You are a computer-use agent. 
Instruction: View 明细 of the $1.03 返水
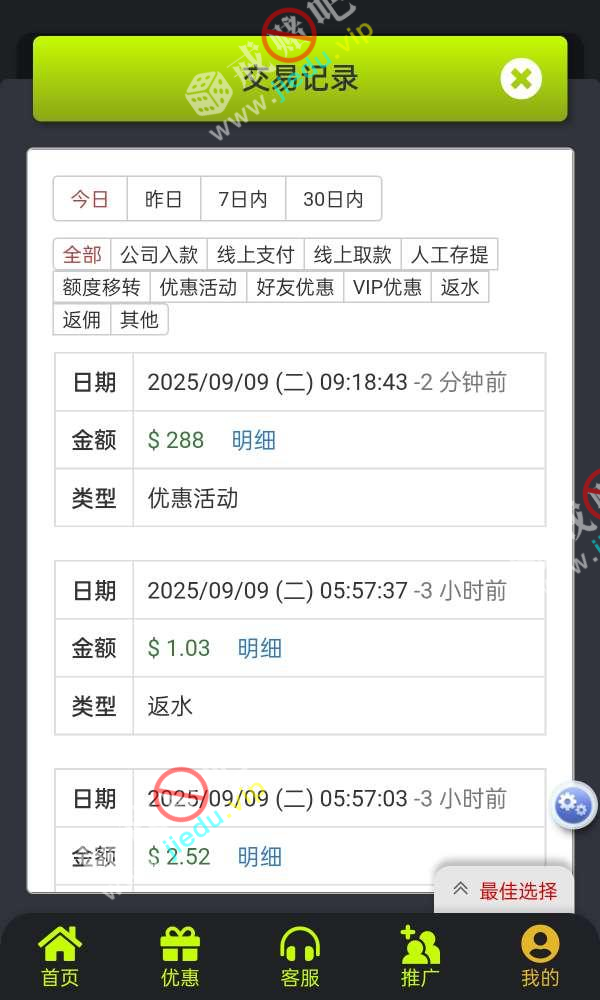260,648
